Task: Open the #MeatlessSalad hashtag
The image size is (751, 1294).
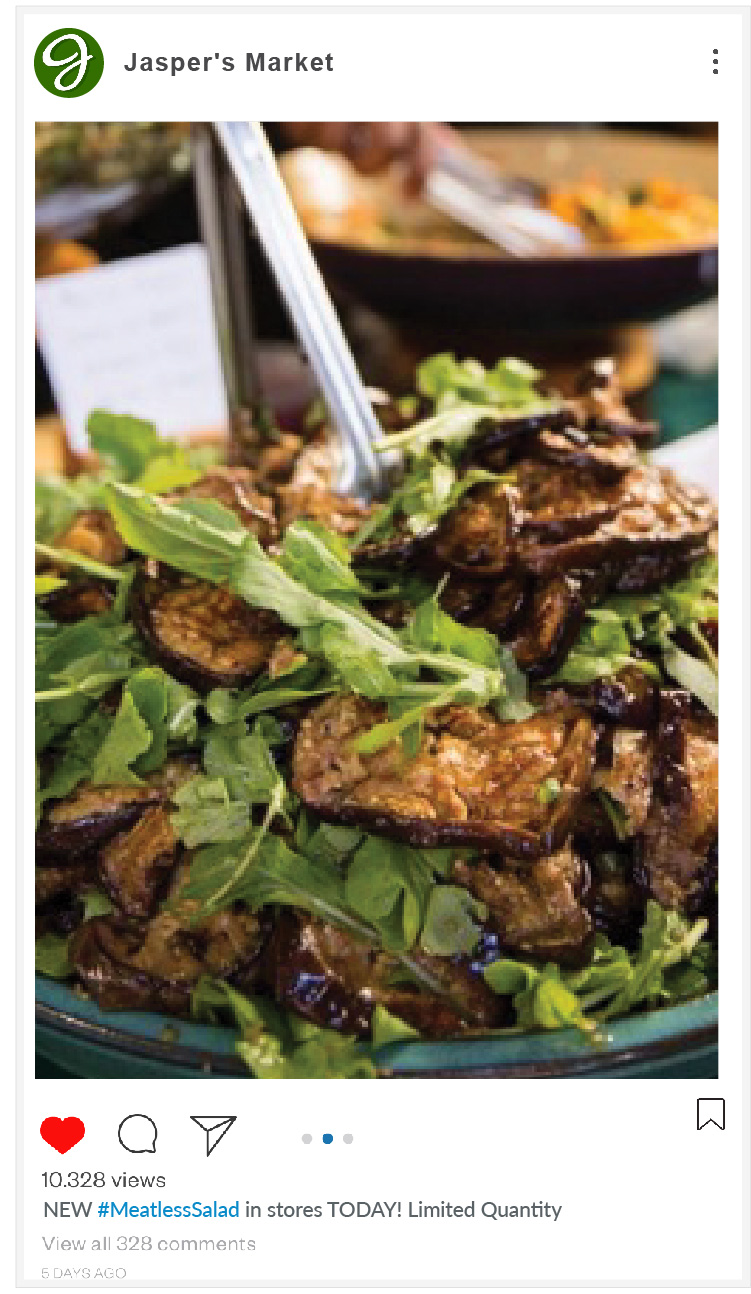Action: pos(168,1210)
